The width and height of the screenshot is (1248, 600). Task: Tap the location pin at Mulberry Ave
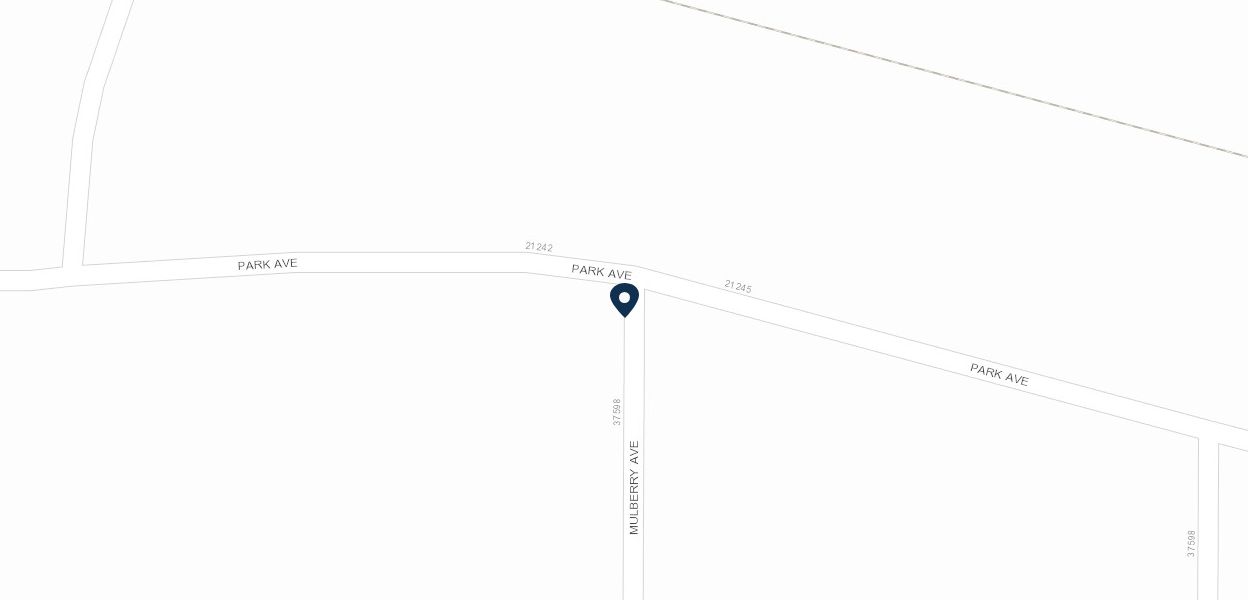tap(624, 299)
